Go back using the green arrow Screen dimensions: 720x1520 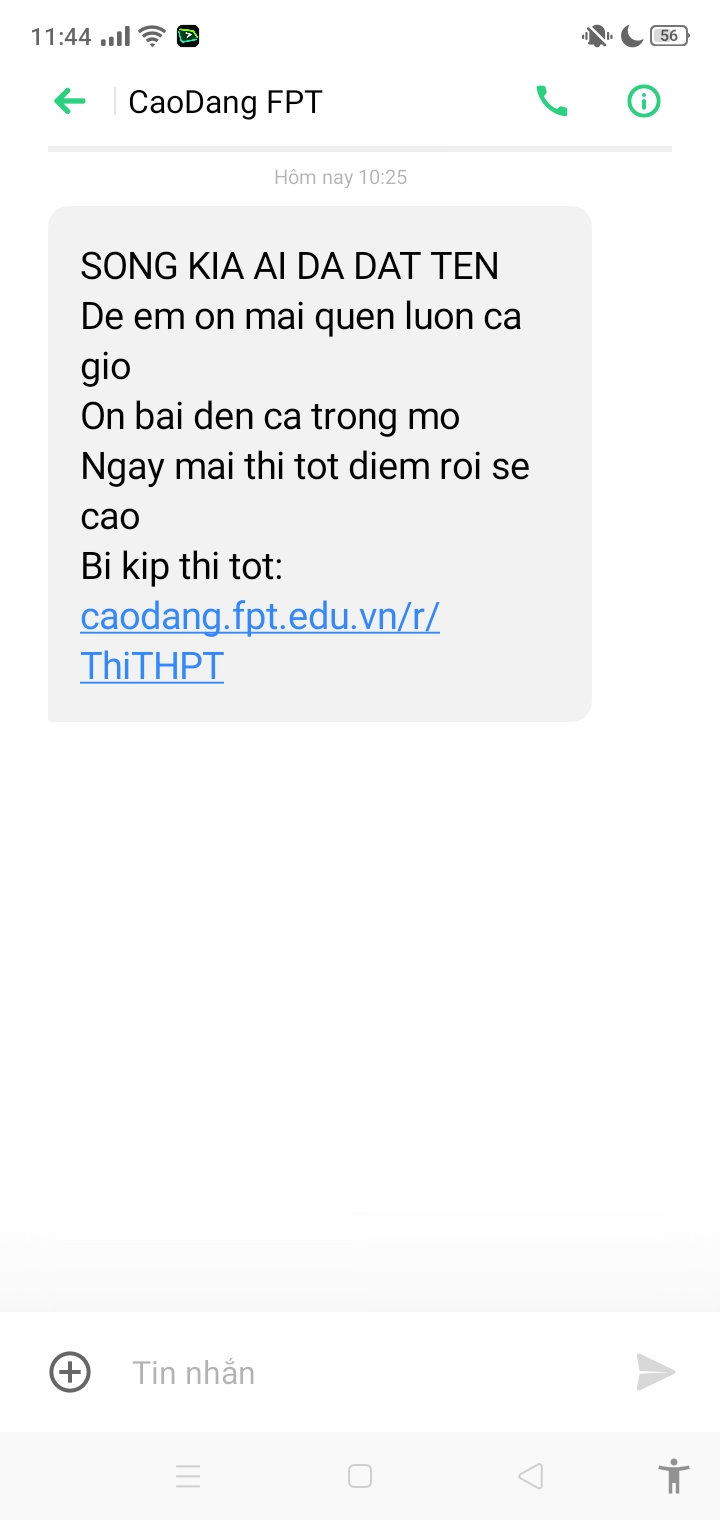70,101
